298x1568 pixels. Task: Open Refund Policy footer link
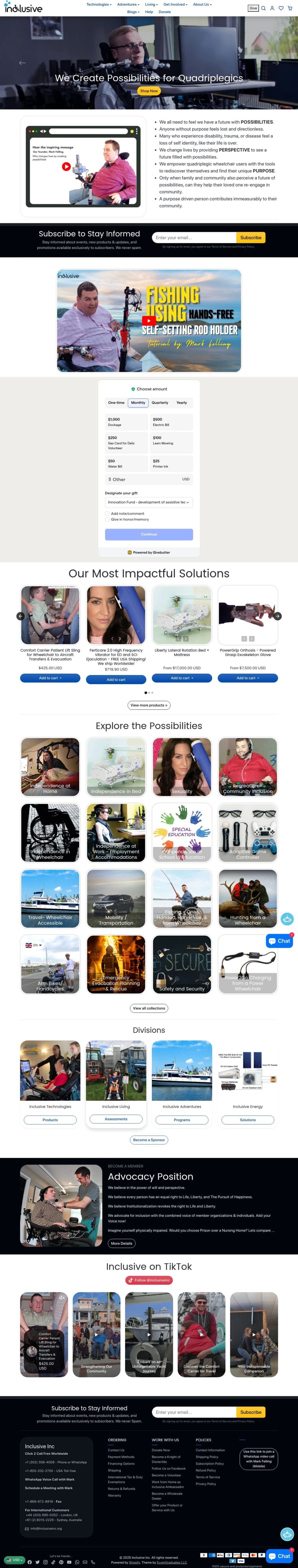[x=205, y=1470]
